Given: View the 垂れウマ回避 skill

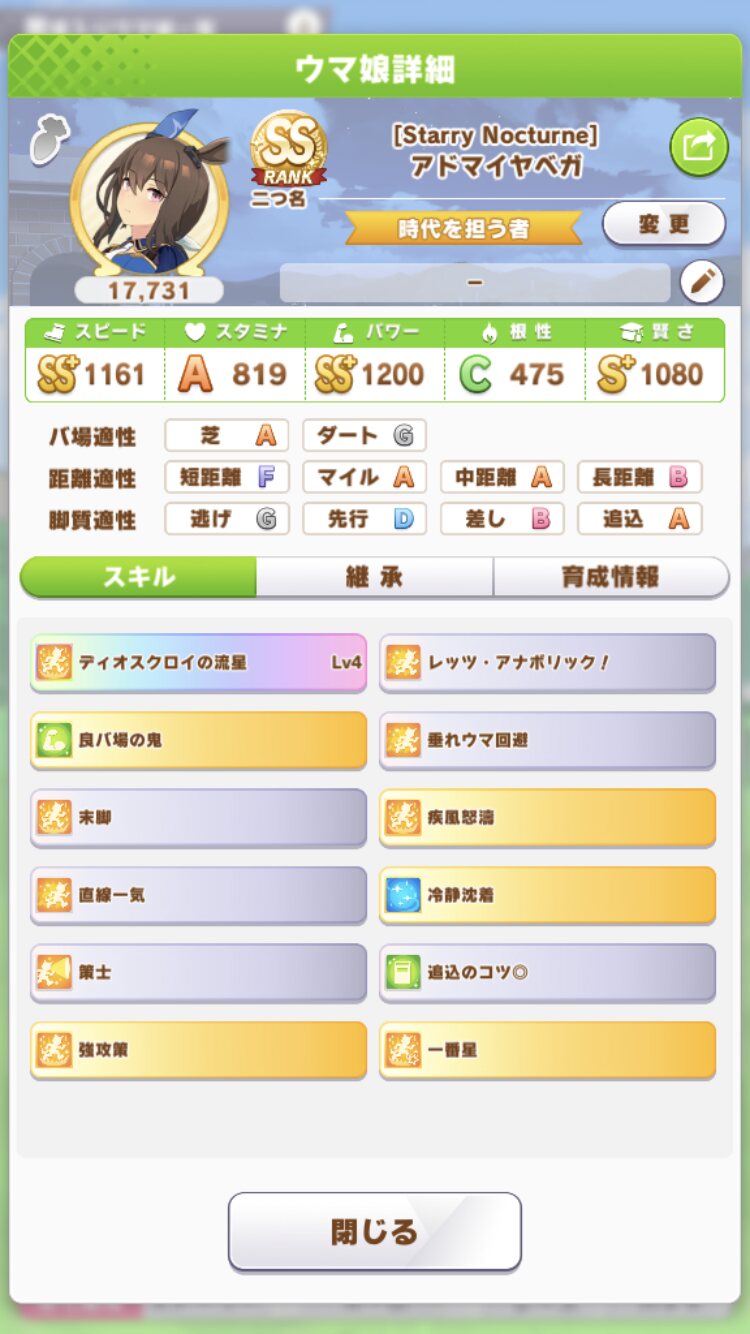Looking at the screenshot, I should 547,740.
